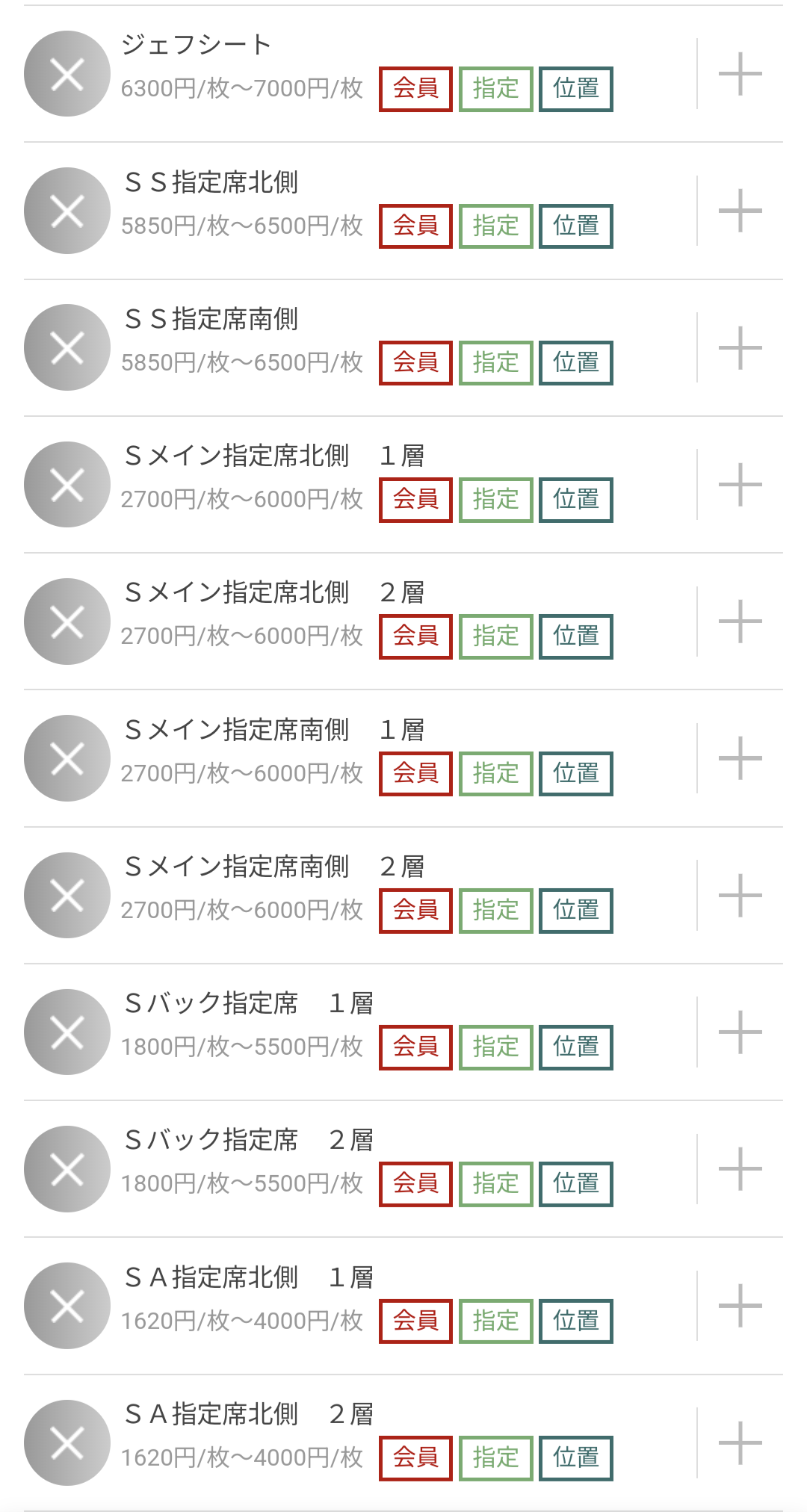Add Ｓメイン指定席北側 １層 via plus icon
The width and height of the screenshot is (807, 1512).
(740, 484)
